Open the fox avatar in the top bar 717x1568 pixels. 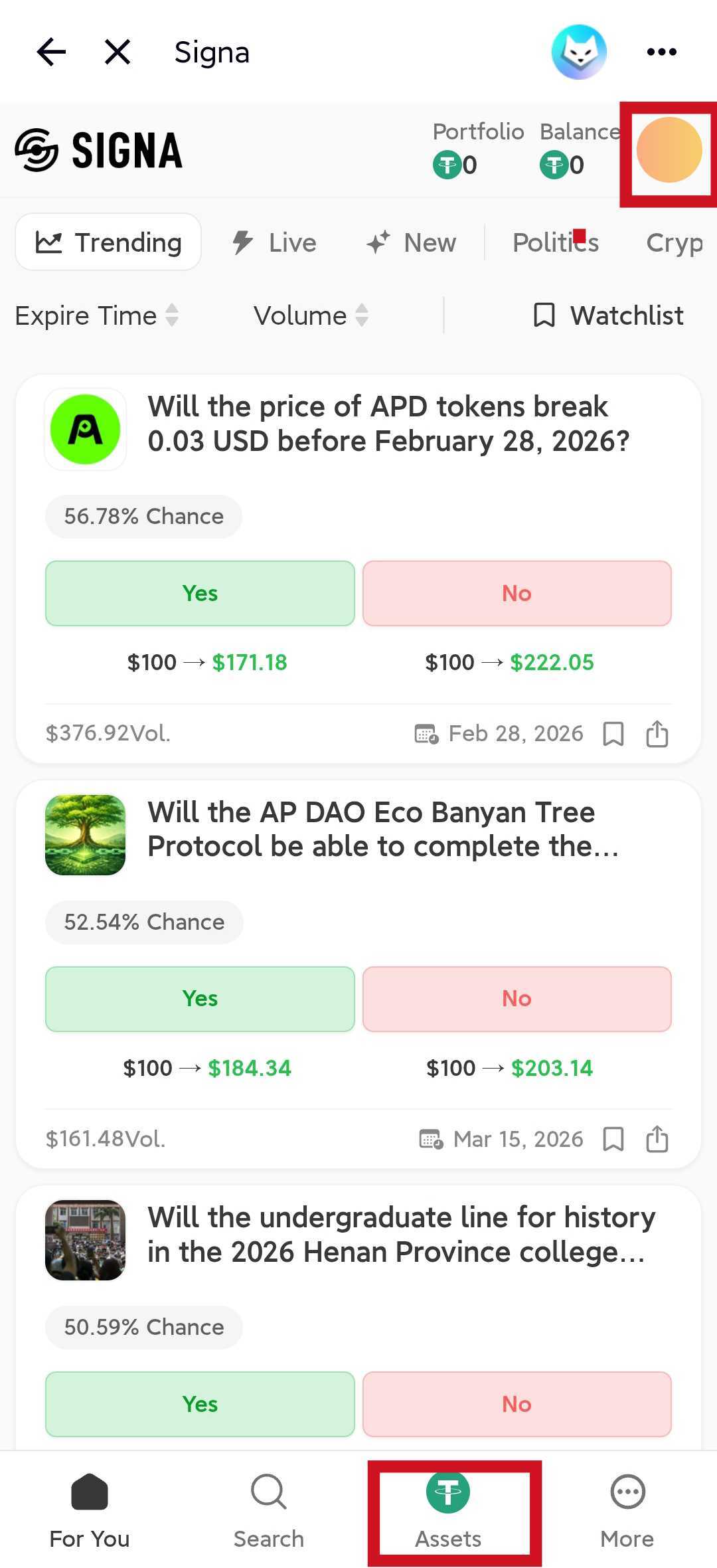pyautogui.click(x=579, y=52)
